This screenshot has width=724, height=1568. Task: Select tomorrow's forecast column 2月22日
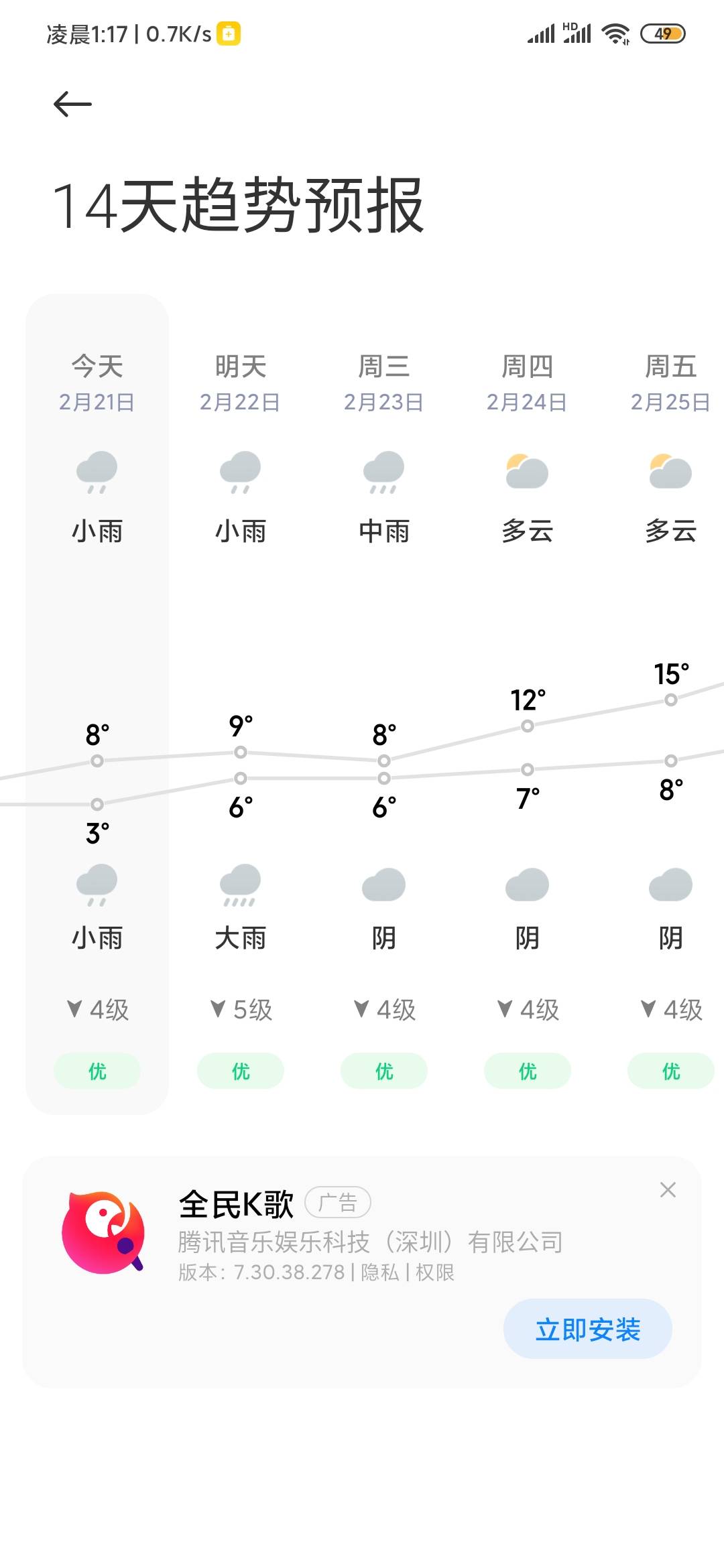[241, 704]
